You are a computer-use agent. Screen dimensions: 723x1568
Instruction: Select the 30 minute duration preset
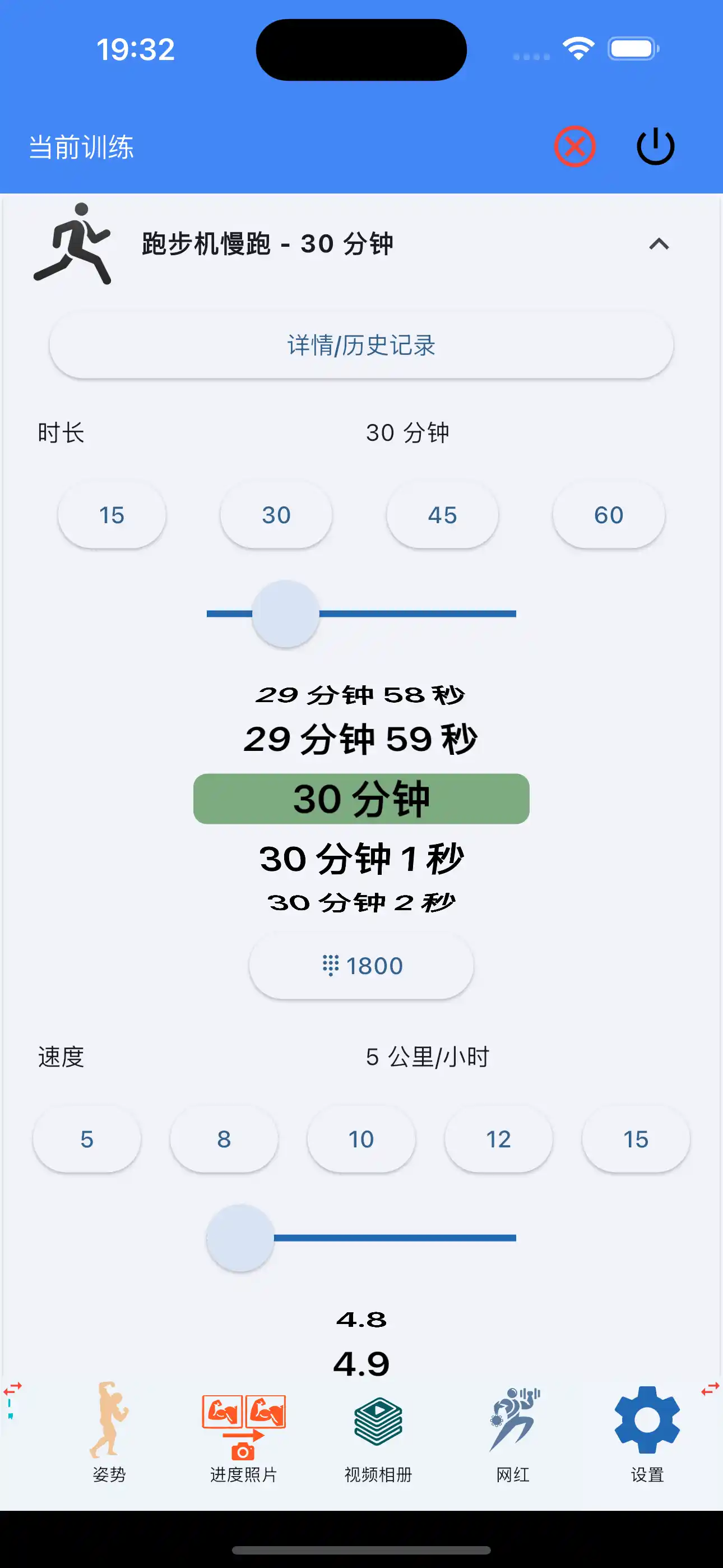pyautogui.click(x=275, y=515)
